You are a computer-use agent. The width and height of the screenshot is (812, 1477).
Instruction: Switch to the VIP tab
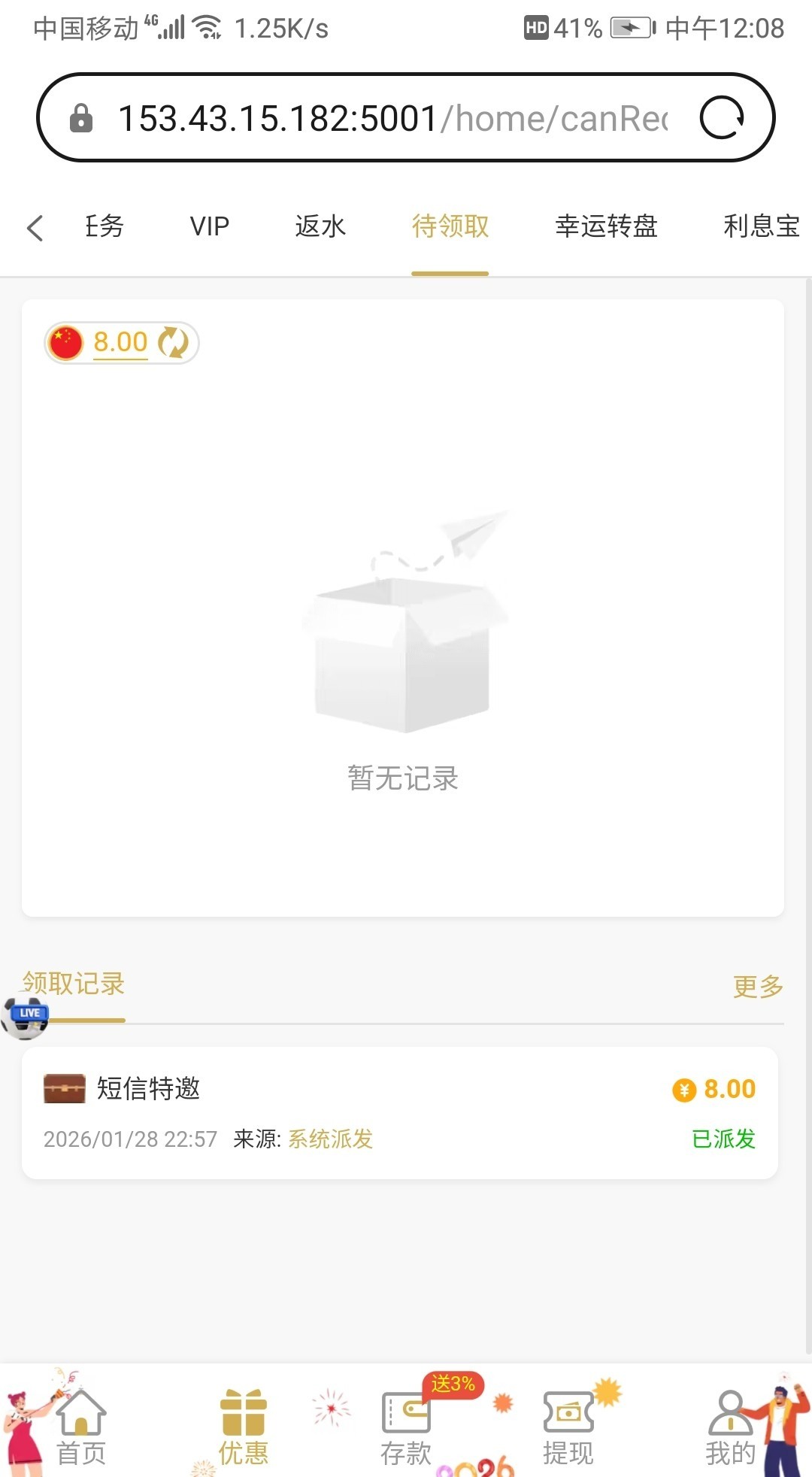(209, 226)
